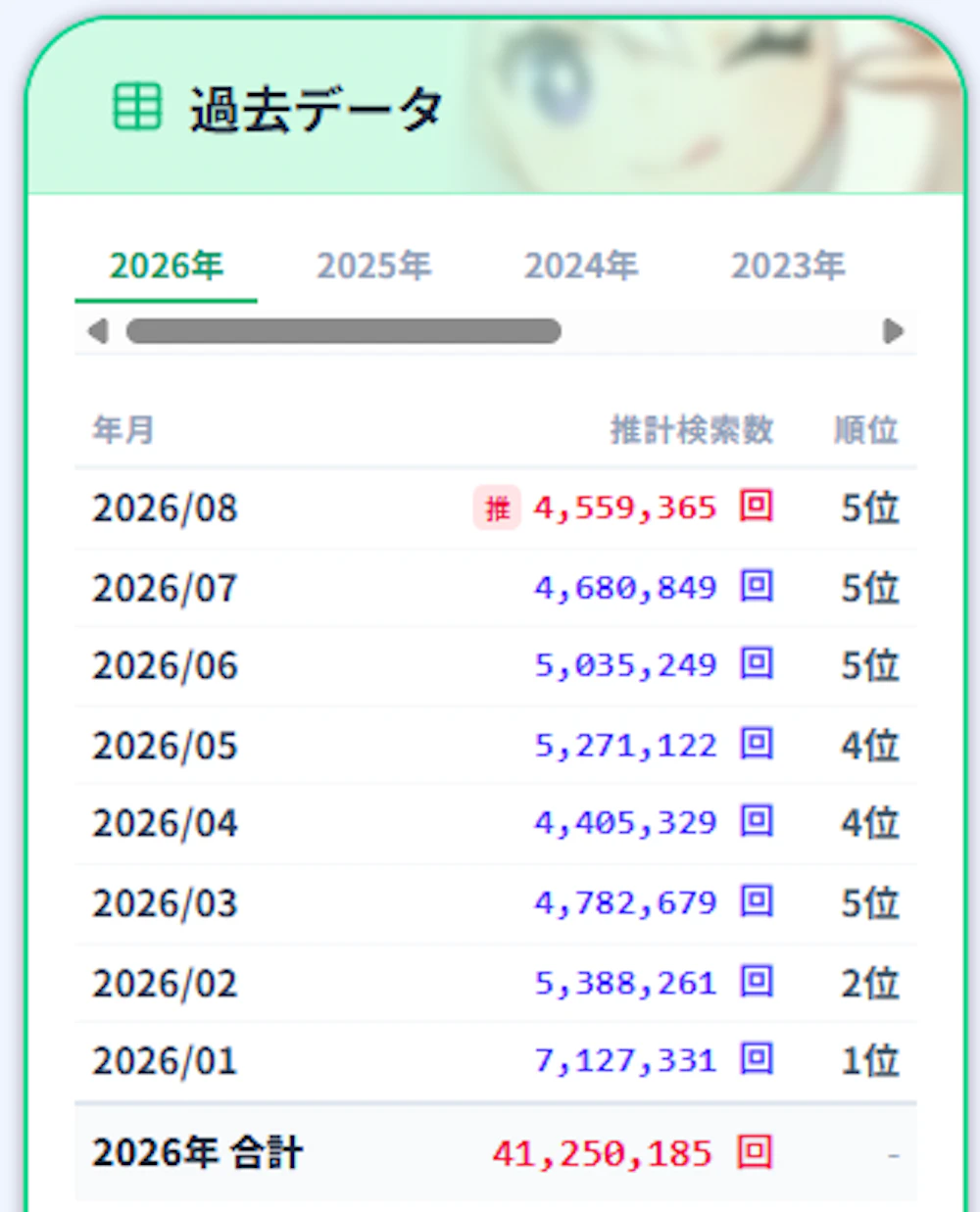Switch to the 2025年 tab
Screen dimensions: 980x1212
(x=373, y=266)
